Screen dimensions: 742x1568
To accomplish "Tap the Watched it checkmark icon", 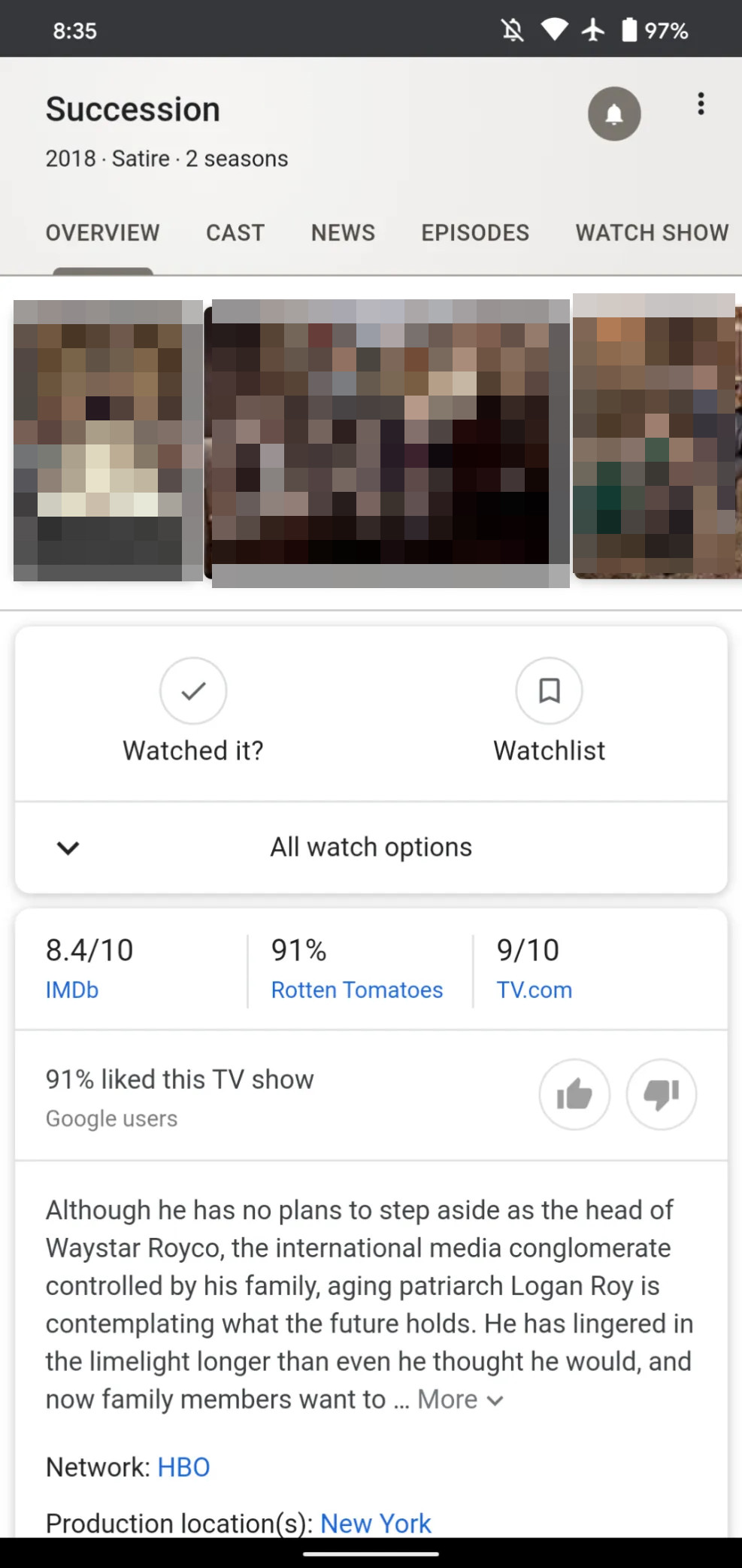I will click(x=192, y=690).
